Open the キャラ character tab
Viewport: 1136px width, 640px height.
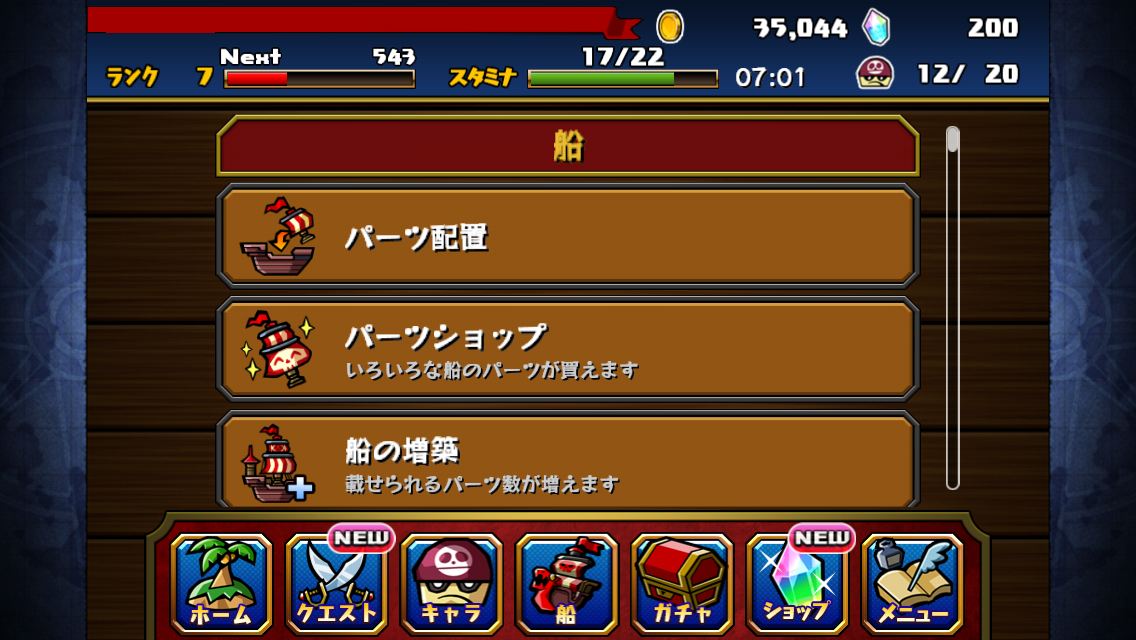tap(451, 584)
